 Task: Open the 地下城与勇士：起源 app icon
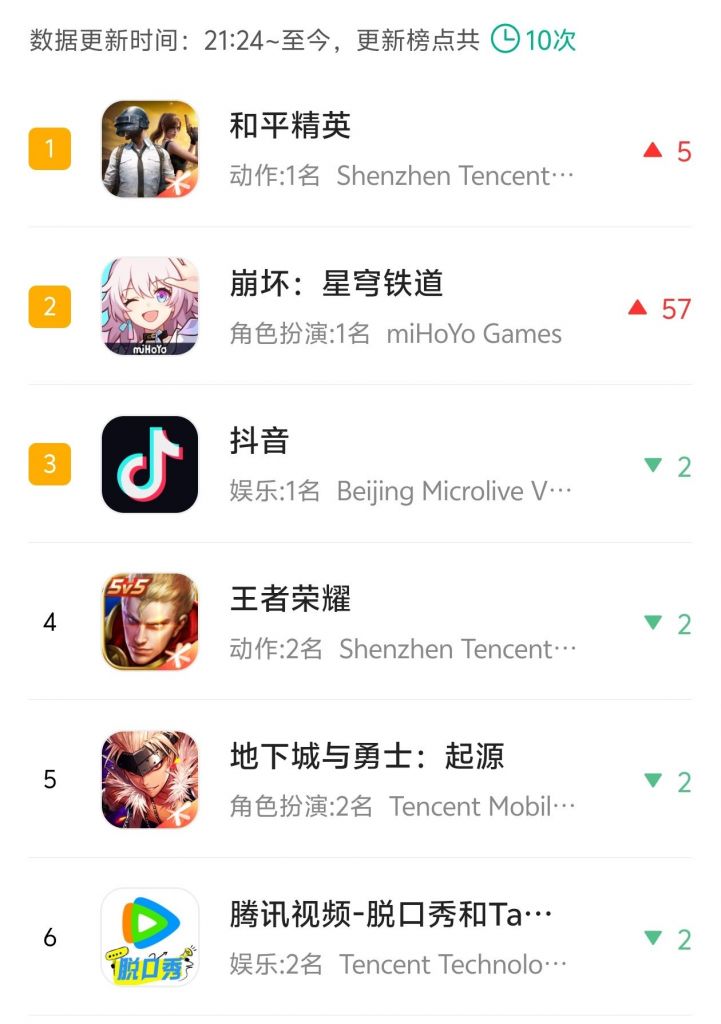(148, 780)
